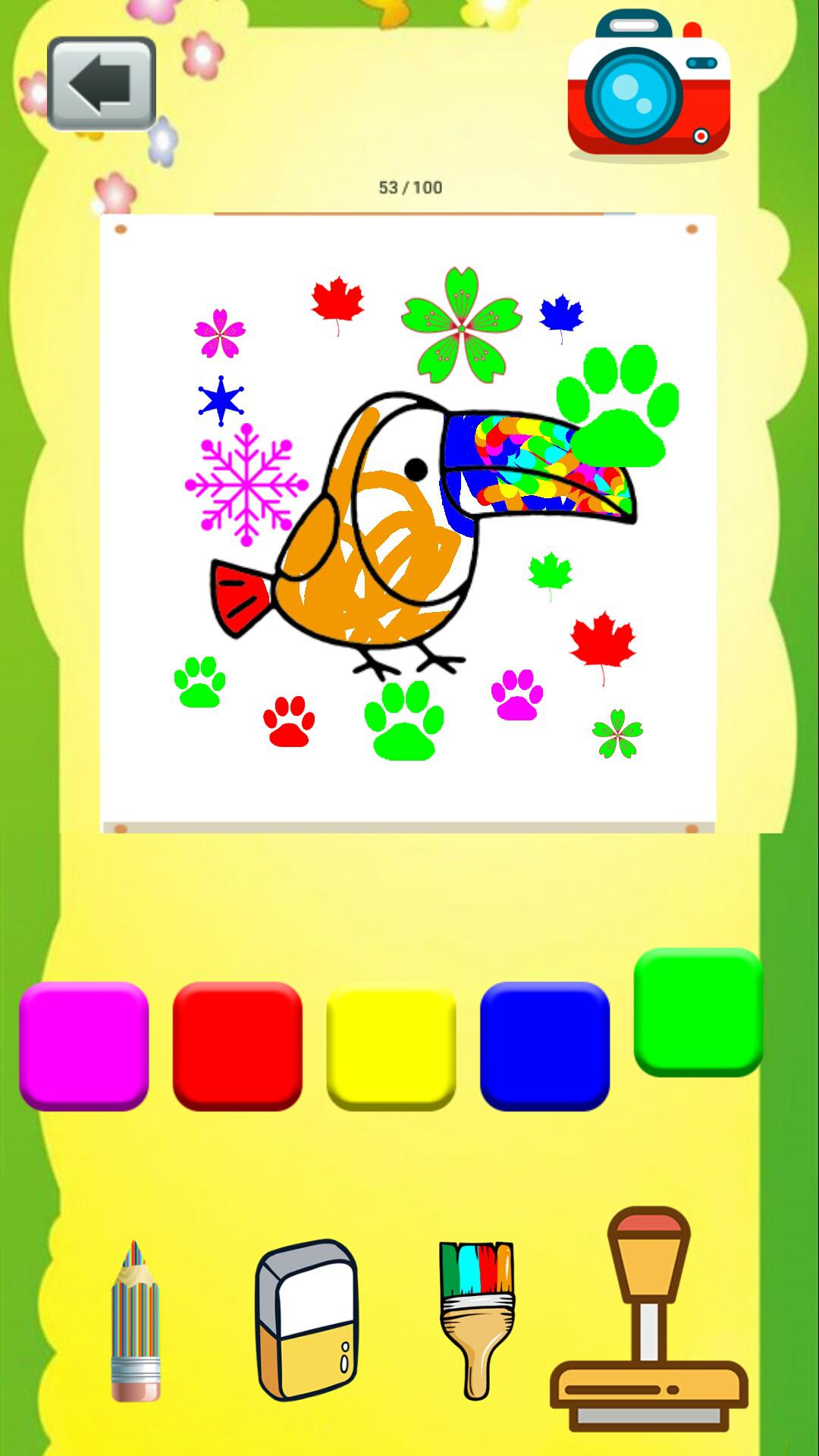This screenshot has height=1456, width=819.
Task: Pick the magenta color
Action: click(x=84, y=1046)
